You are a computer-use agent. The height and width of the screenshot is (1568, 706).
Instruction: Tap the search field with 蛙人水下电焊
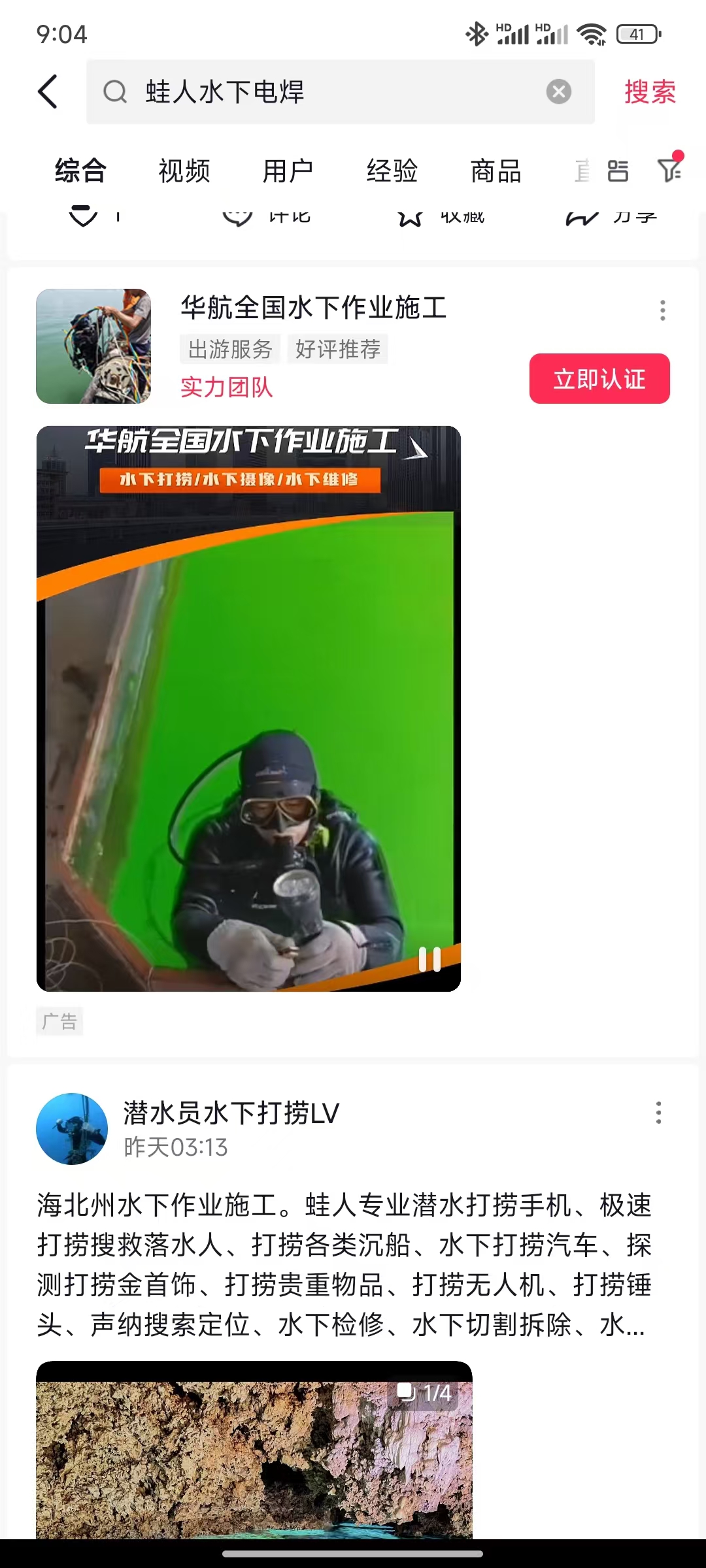coord(327,91)
